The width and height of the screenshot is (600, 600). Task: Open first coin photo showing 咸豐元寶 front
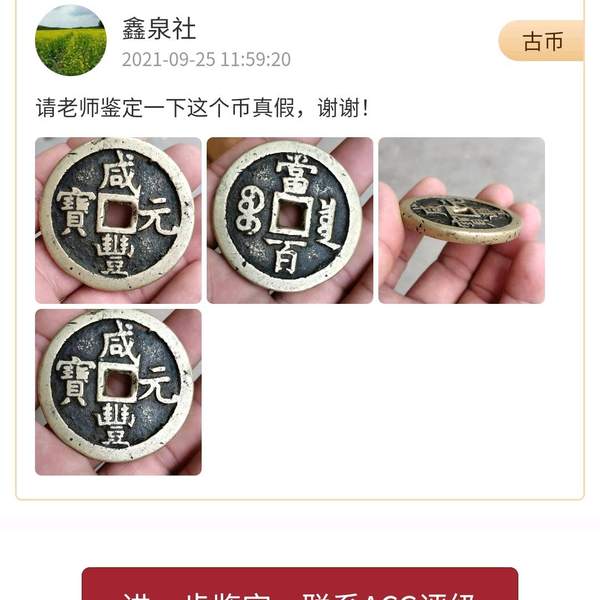pos(118,220)
